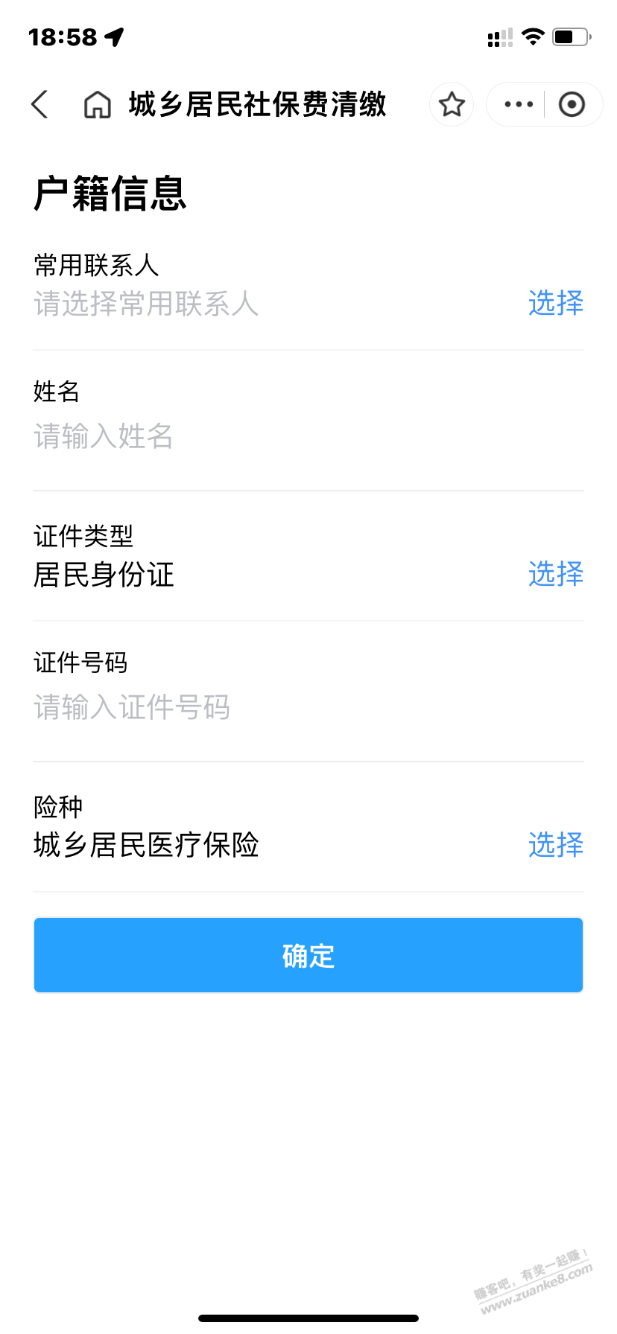Screen dimensions: 617x1334
Task: Return to the mini program home
Action: tap(97, 105)
